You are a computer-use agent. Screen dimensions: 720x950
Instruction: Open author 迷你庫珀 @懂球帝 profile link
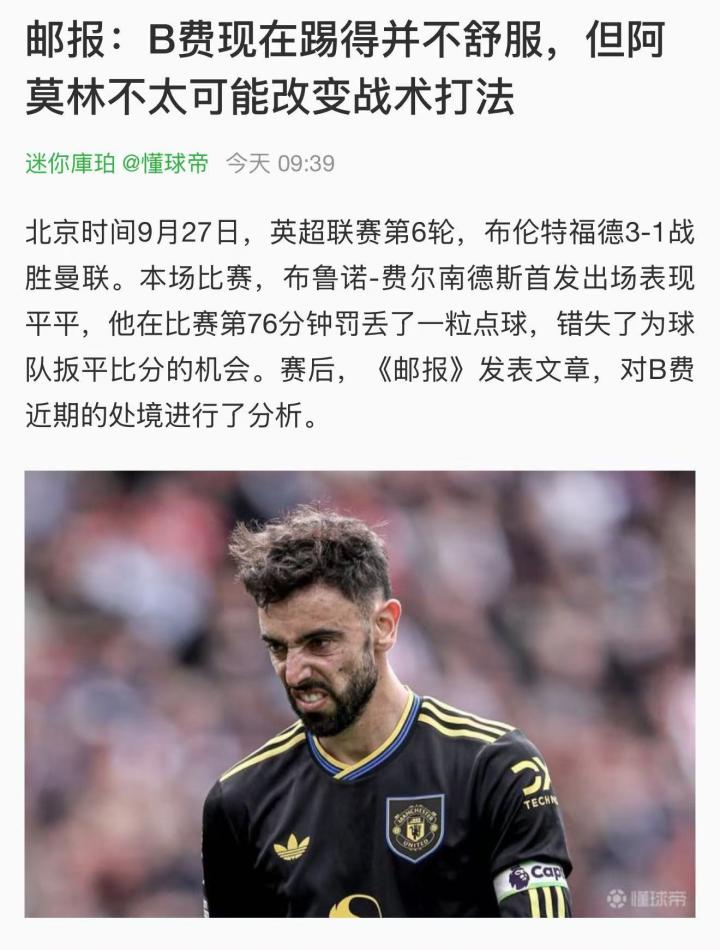pyautogui.click(x=117, y=164)
